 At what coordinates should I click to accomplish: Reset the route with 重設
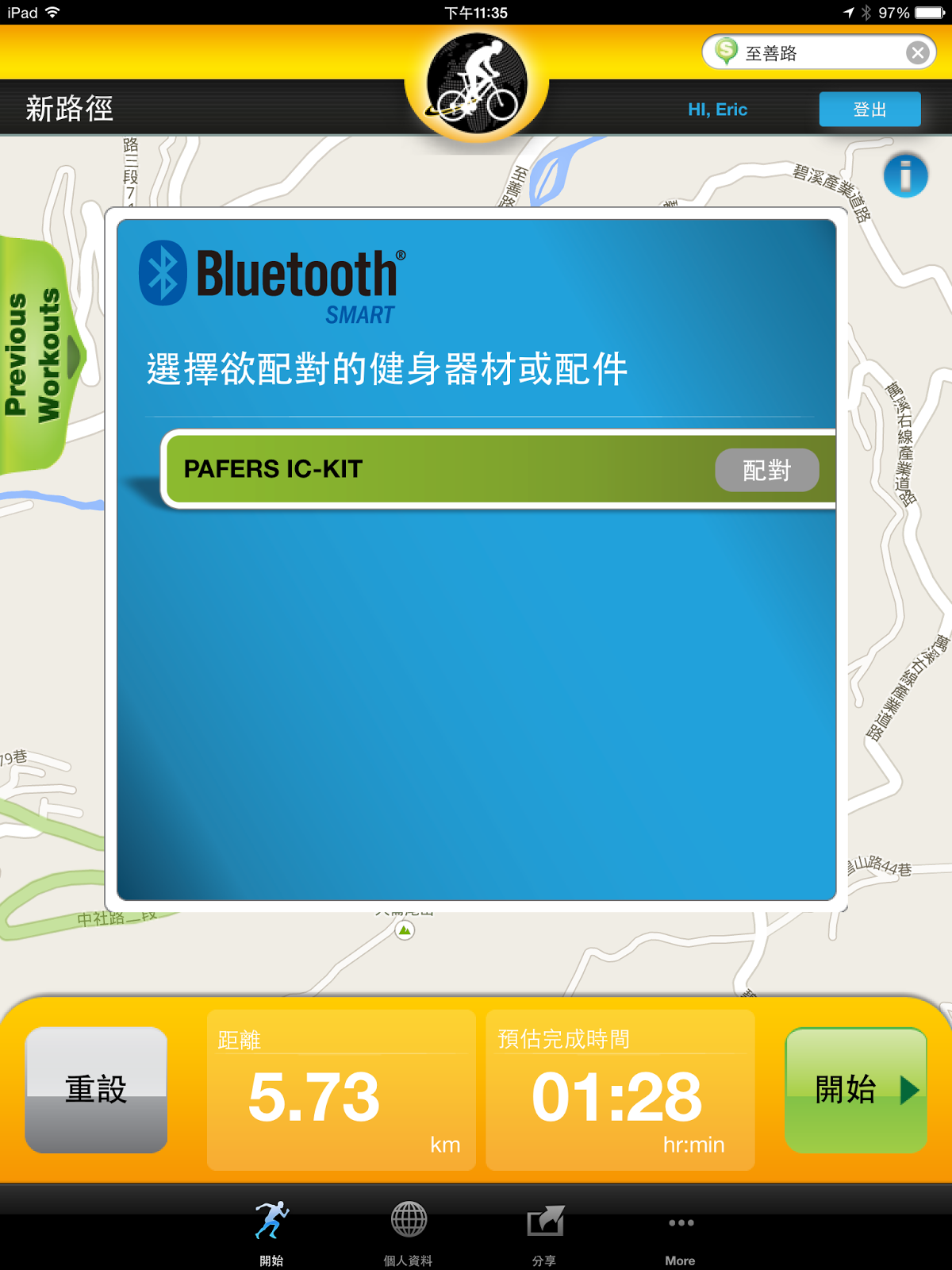coord(96,1089)
